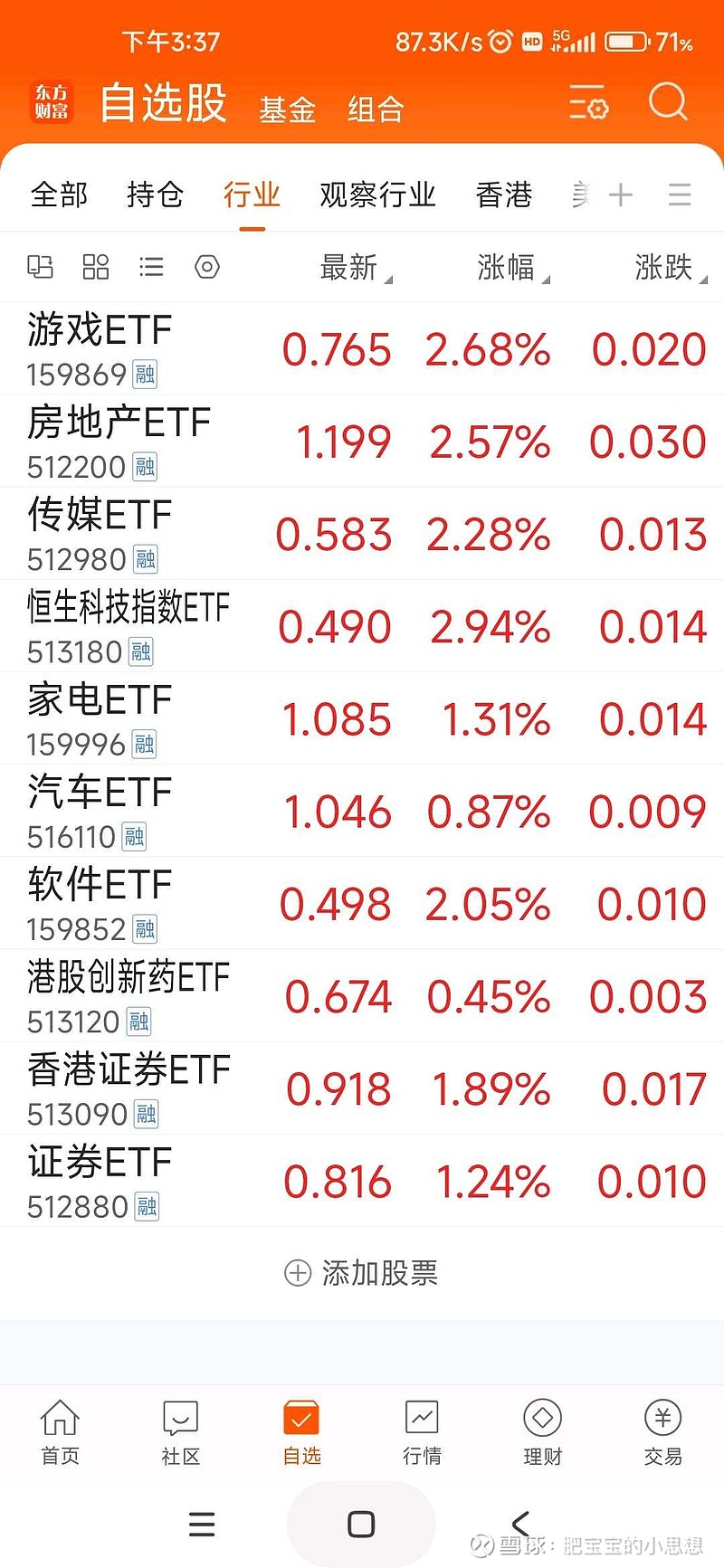Switch to the 组合 section
Image resolution: width=724 pixels, height=1568 pixels.
point(375,109)
